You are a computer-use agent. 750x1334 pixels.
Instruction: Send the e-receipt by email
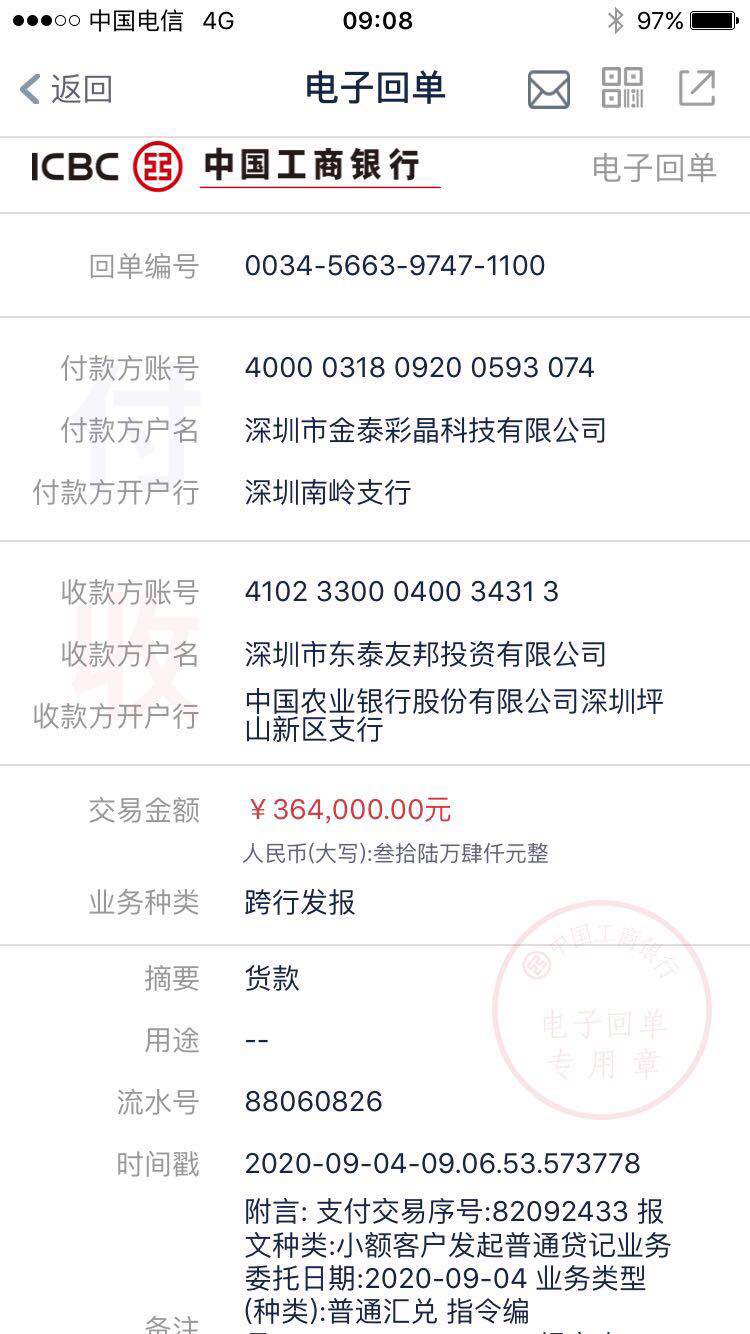coord(549,90)
